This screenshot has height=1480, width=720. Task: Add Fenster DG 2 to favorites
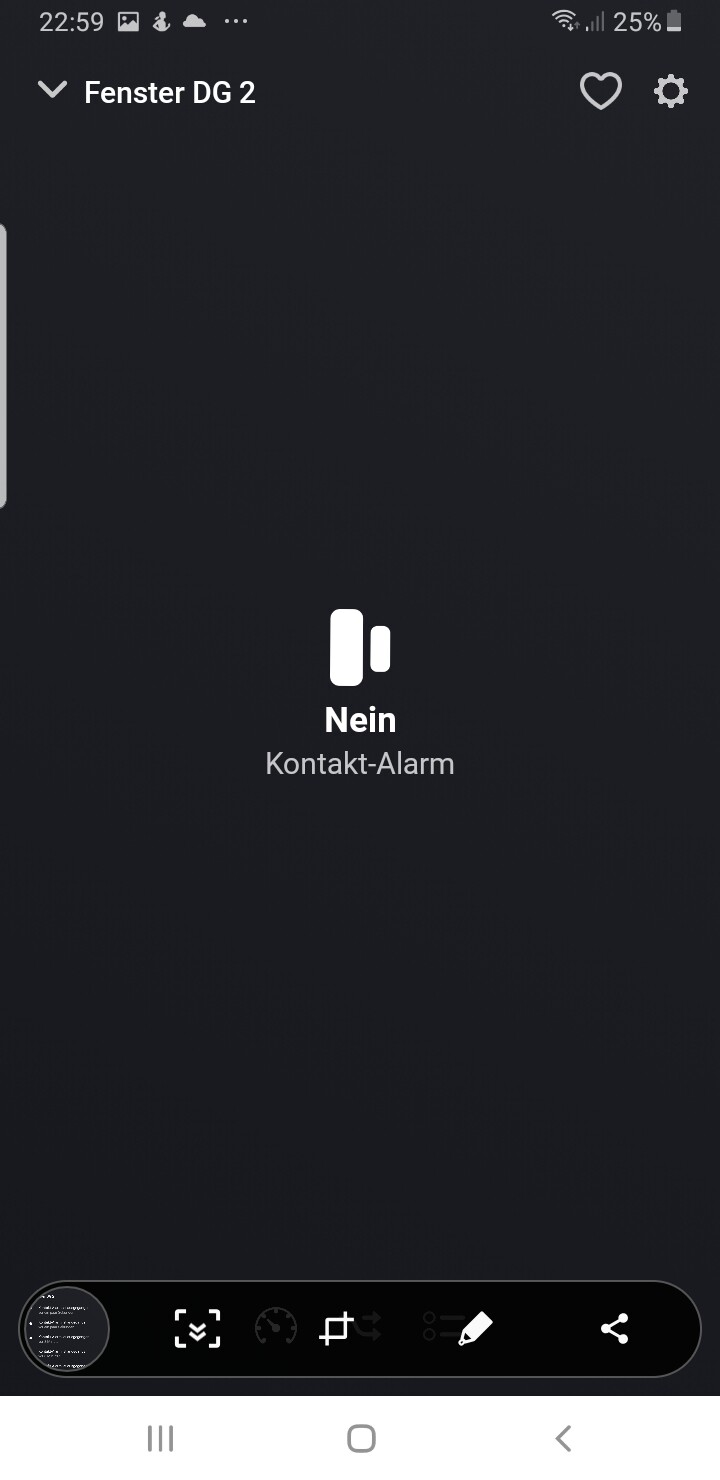point(600,92)
